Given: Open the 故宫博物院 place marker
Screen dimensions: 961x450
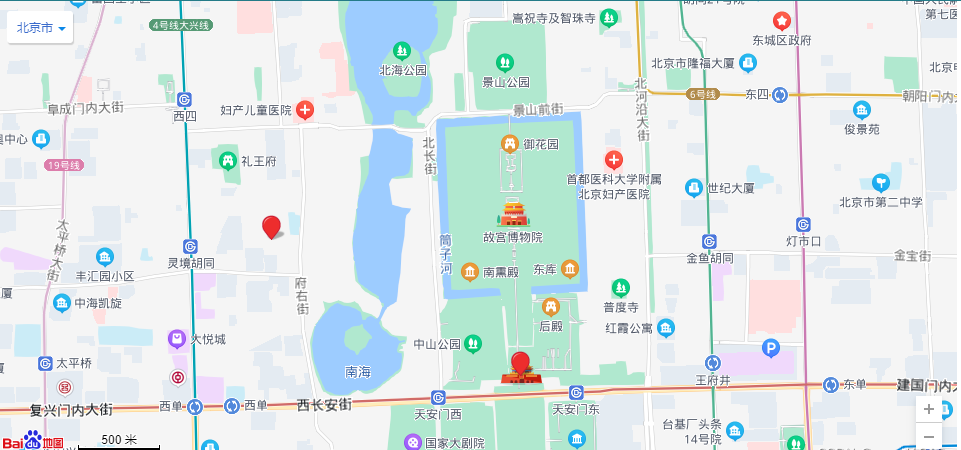Looking at the screenshot, I should pos(512,214).
